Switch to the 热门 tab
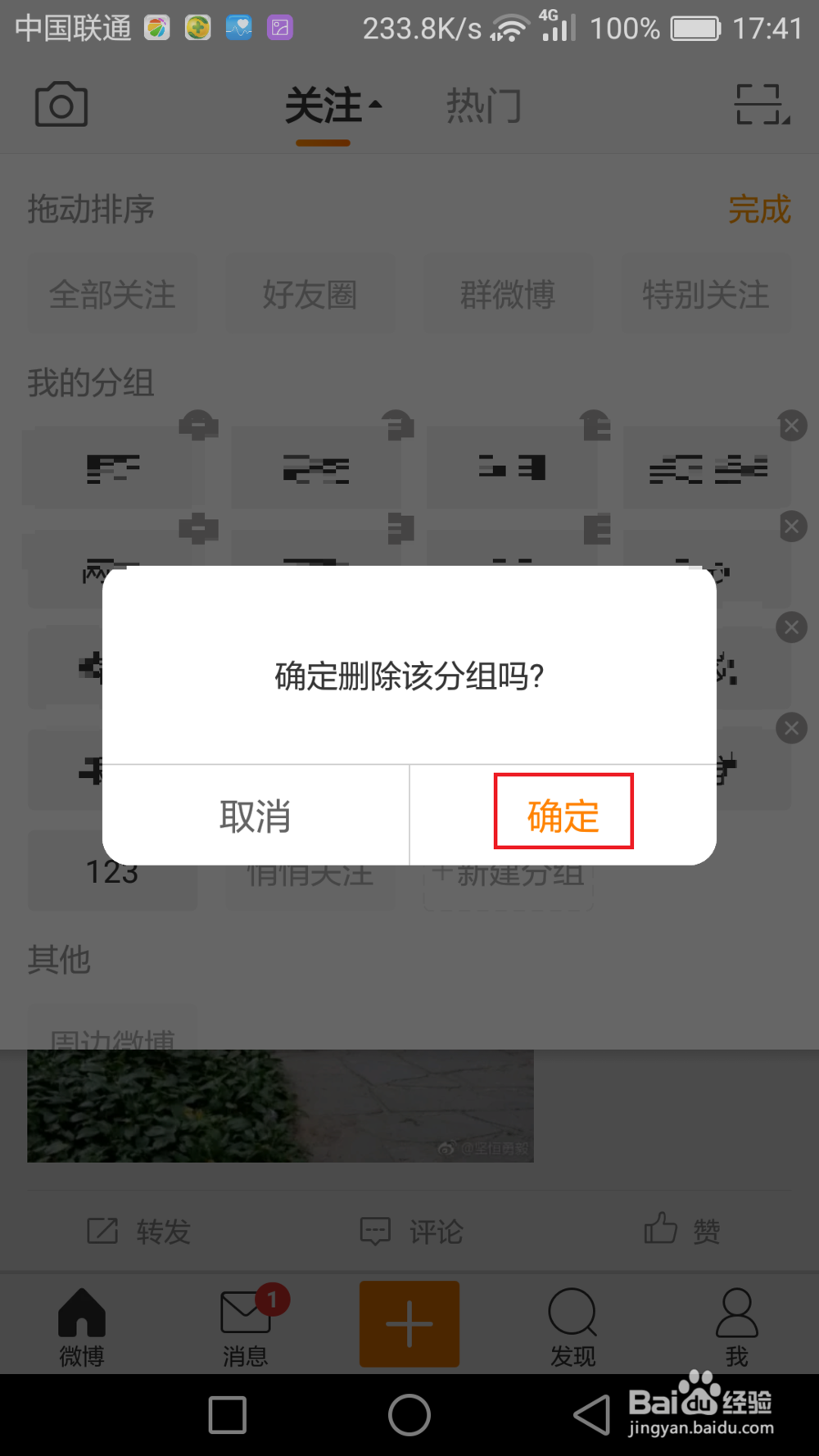Screen dimensions: 819x1456 [x=483, y=103]
